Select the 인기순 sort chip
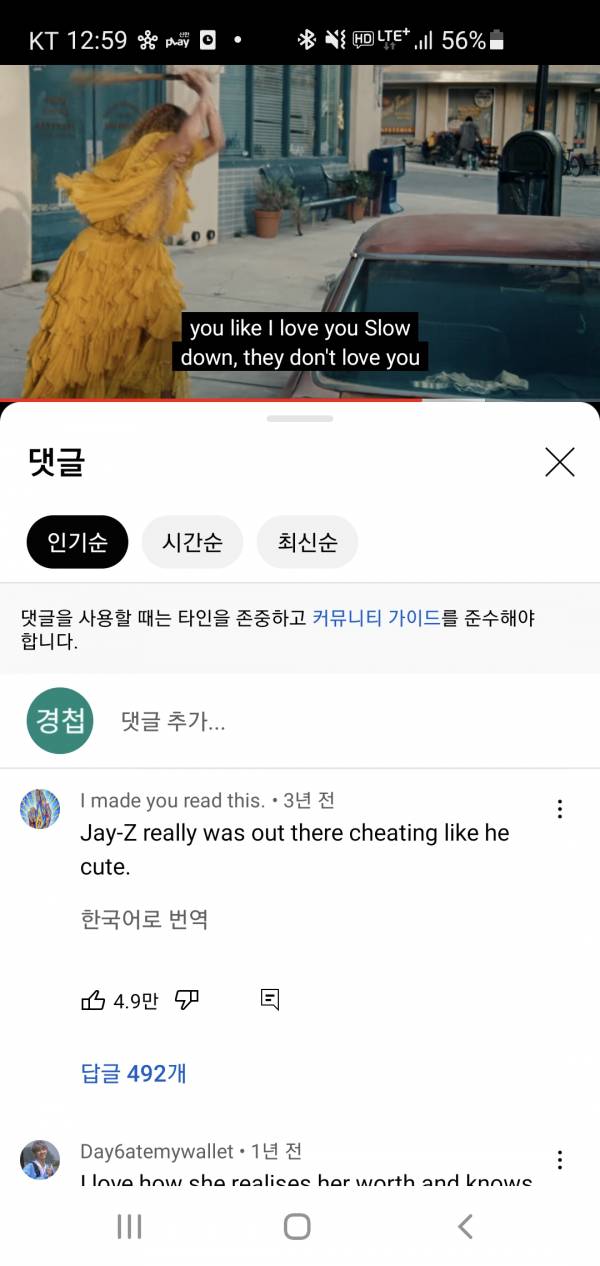 (x=77, y=542)
